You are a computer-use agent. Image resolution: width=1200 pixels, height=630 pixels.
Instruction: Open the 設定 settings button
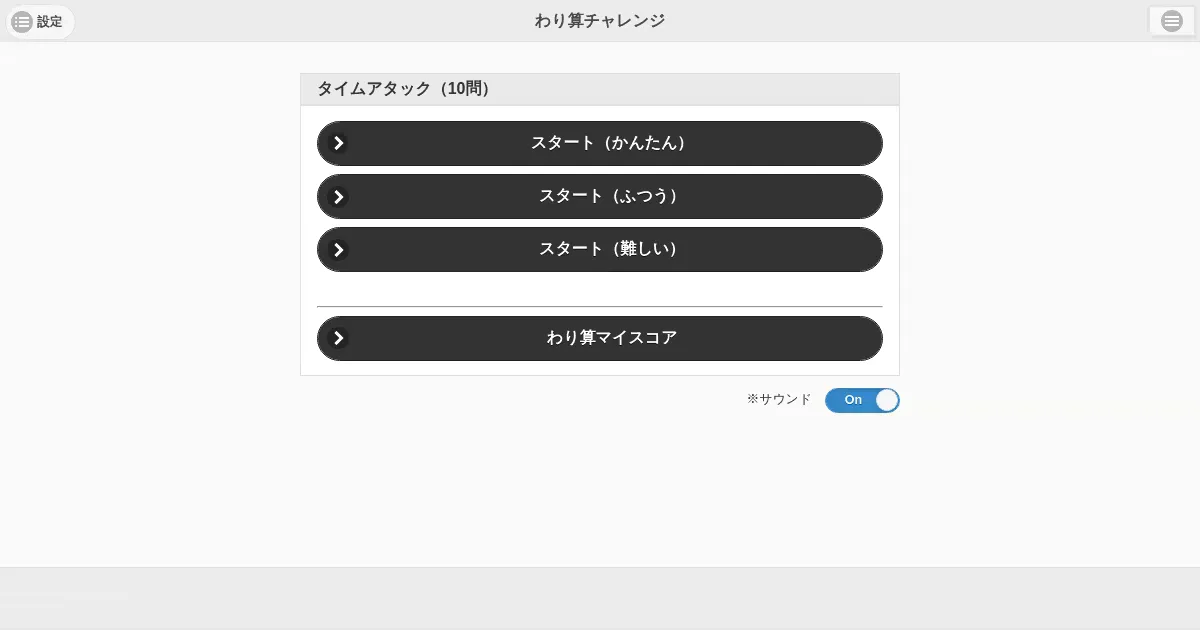(x=39, y=21)
